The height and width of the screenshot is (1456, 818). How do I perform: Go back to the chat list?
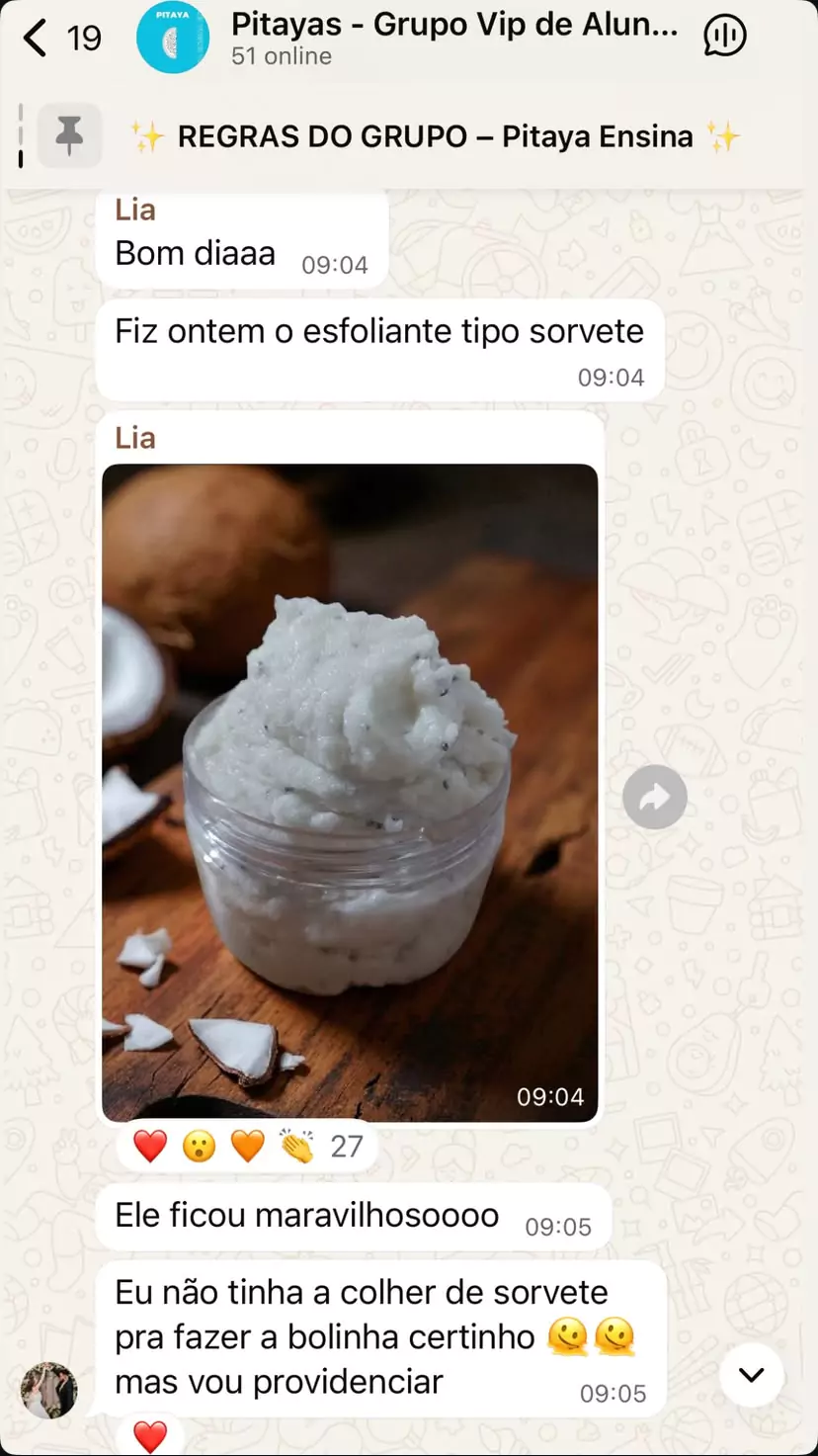coord(38,39)
